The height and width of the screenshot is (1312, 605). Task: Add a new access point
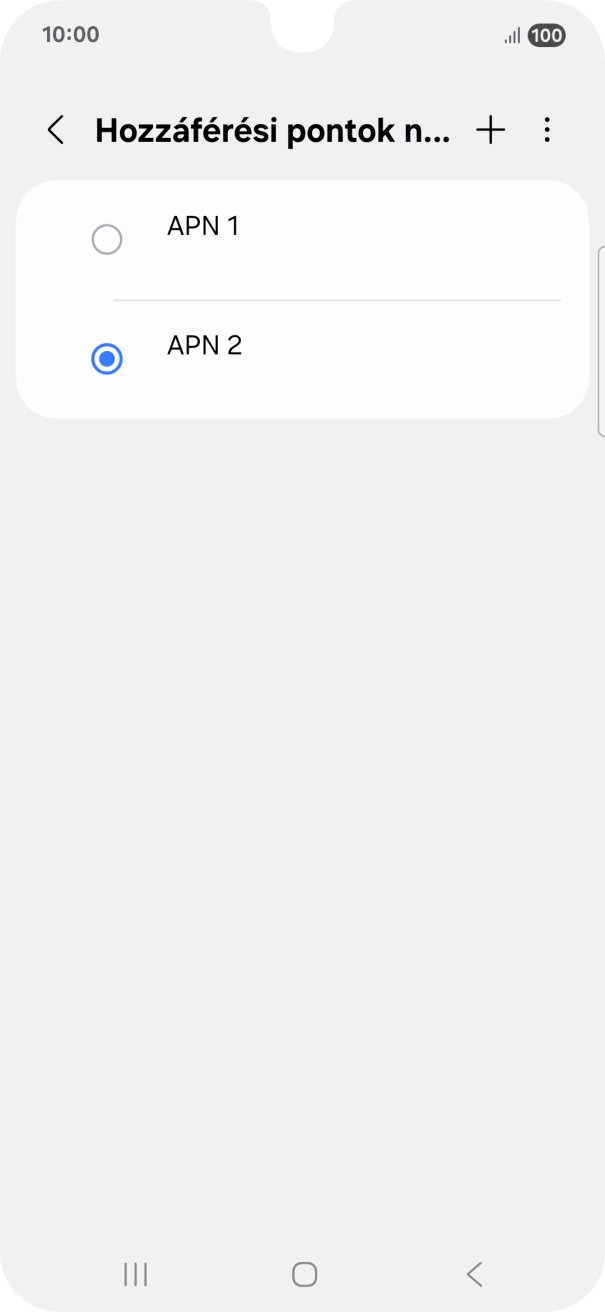click(490, 130)
